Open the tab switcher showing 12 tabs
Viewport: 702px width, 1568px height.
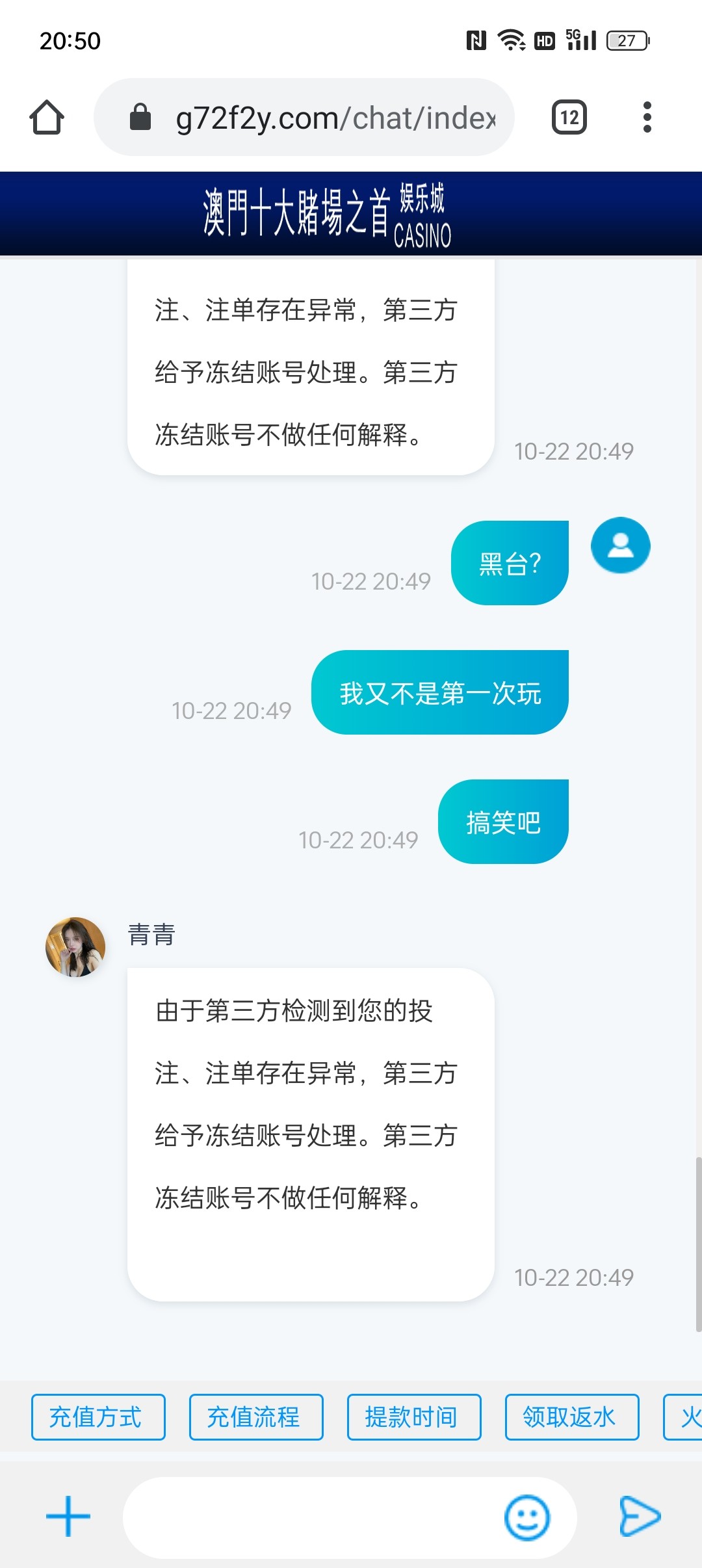click(x=569, y=118)
